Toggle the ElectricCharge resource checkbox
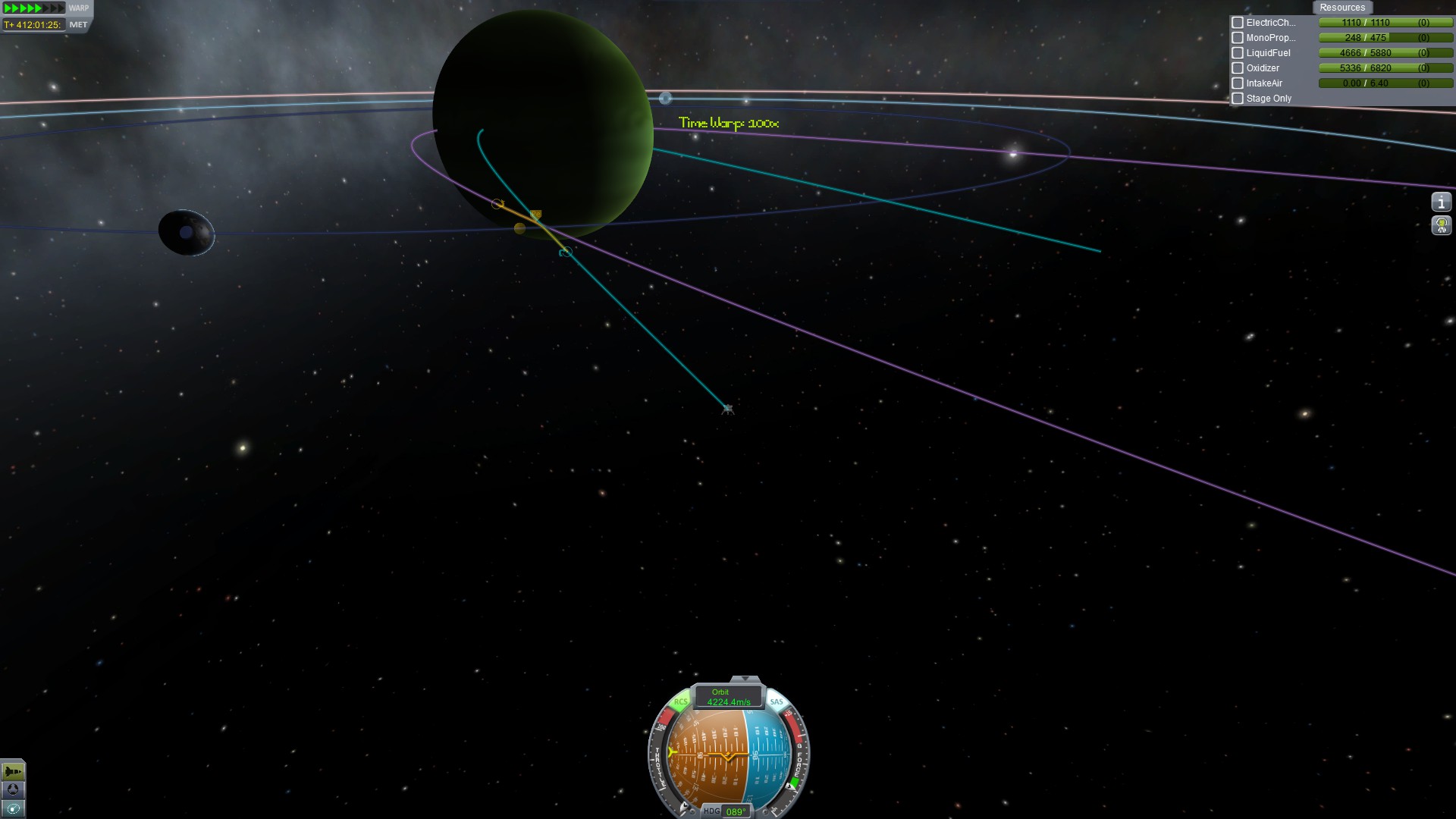Image resolution: width=1456 pixels, height=819 pixels. (1238, 23)
